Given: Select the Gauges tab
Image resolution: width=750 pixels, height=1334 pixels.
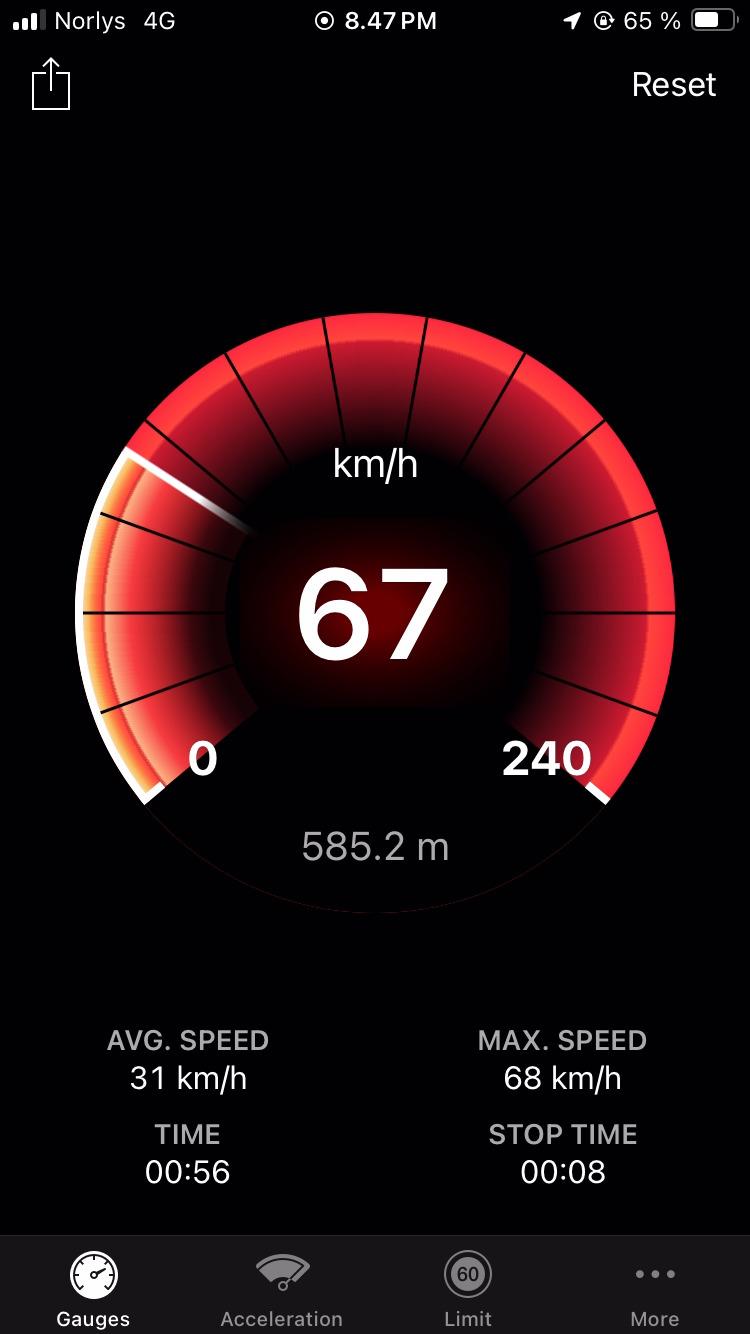Looking at the screenshot, I should coord(93,1287).
